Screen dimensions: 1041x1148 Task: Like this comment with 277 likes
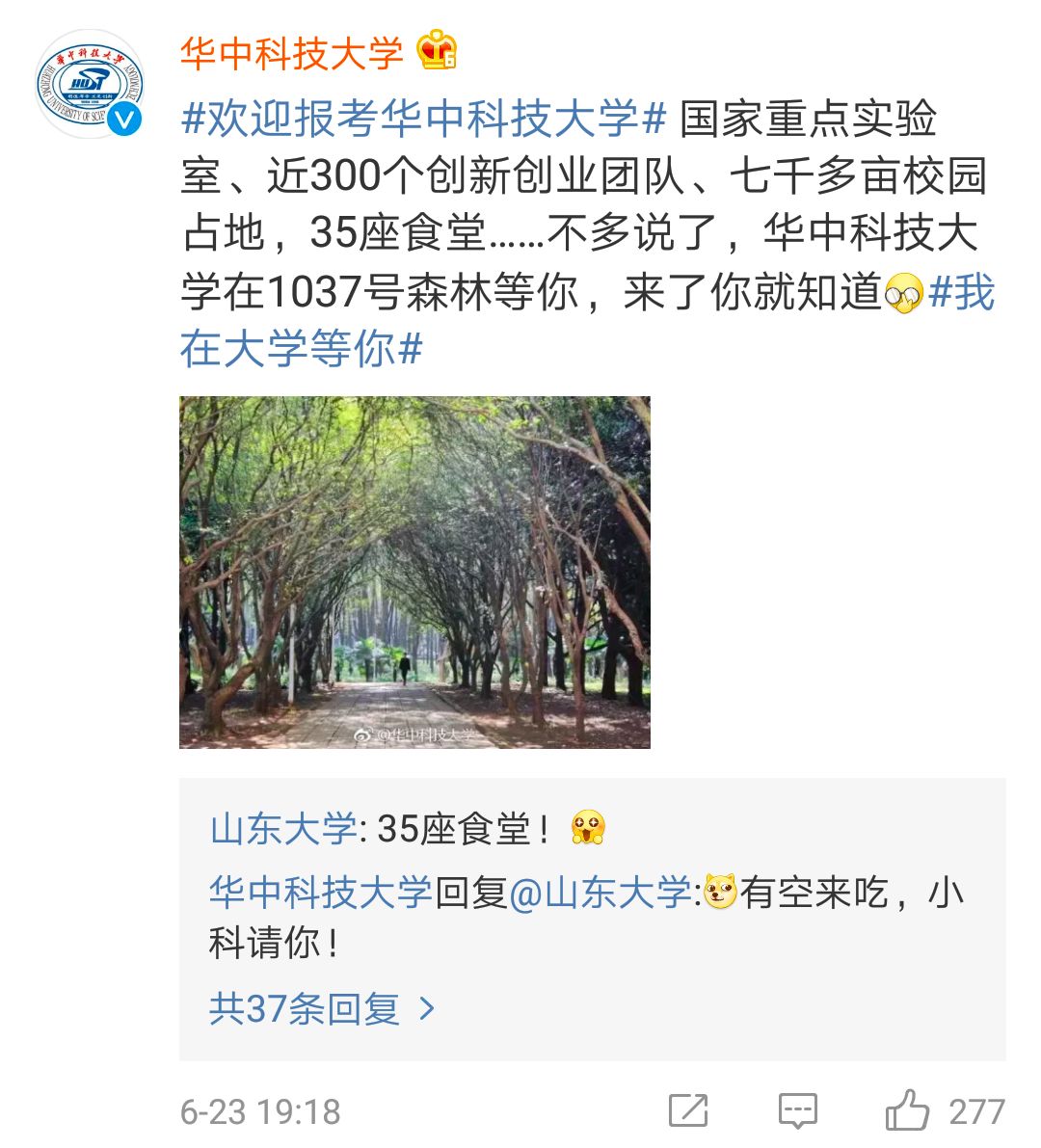click(x=907, y=1110)
